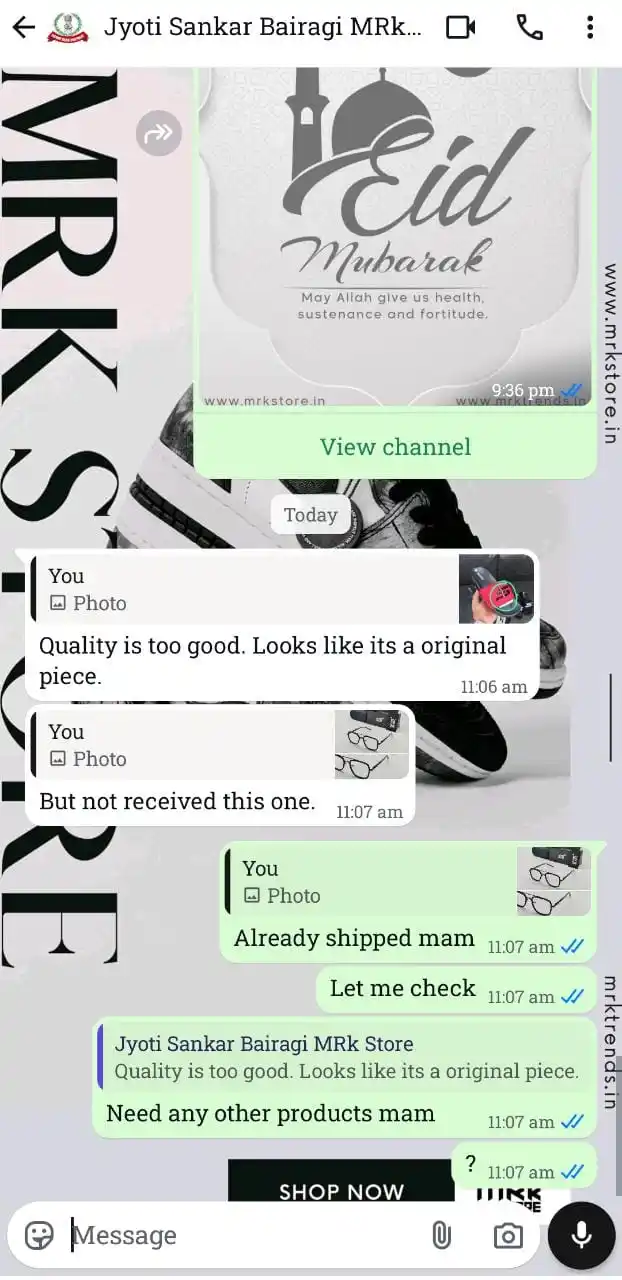Open the emoji picker
Screen dimensions: 622x1280
click(x=39, y=1236)
